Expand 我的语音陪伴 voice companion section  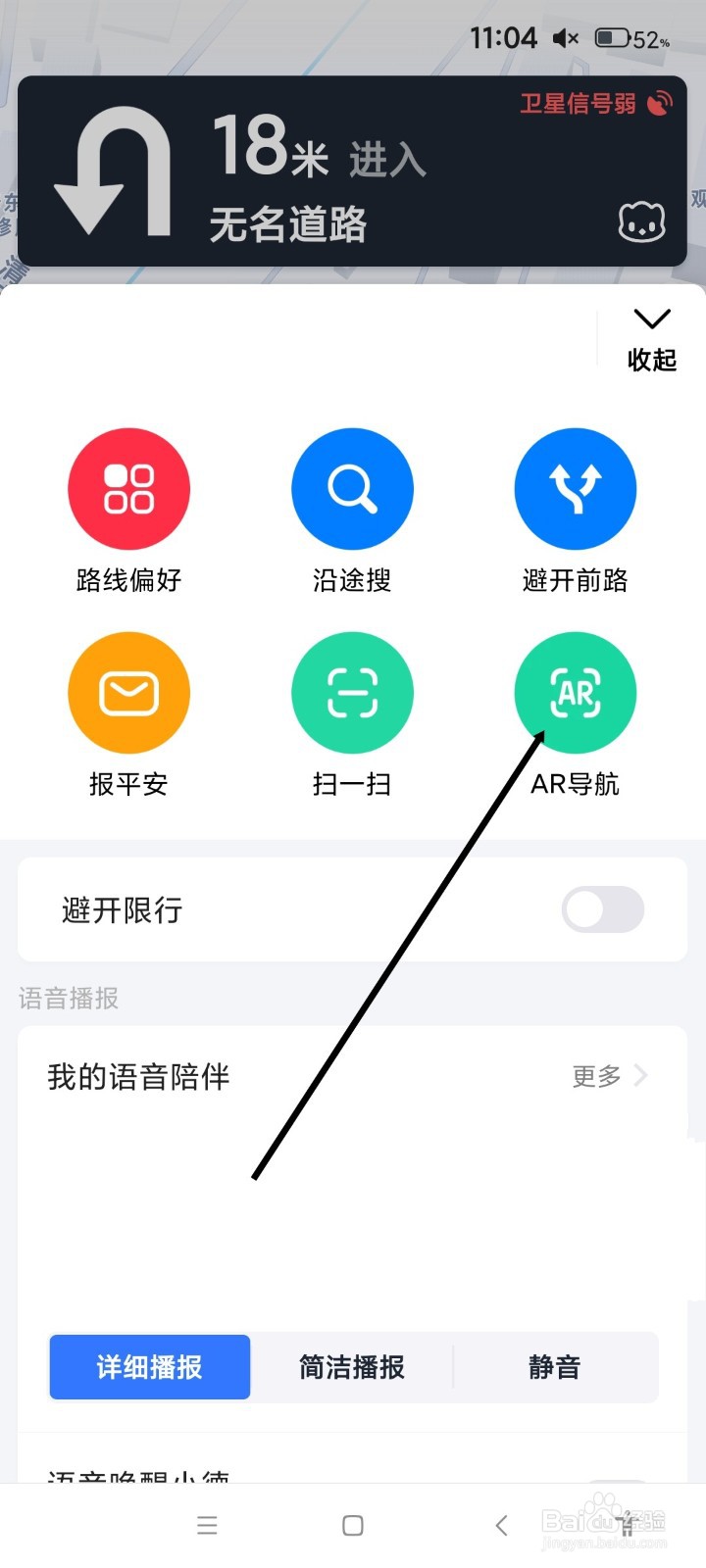137,1075
